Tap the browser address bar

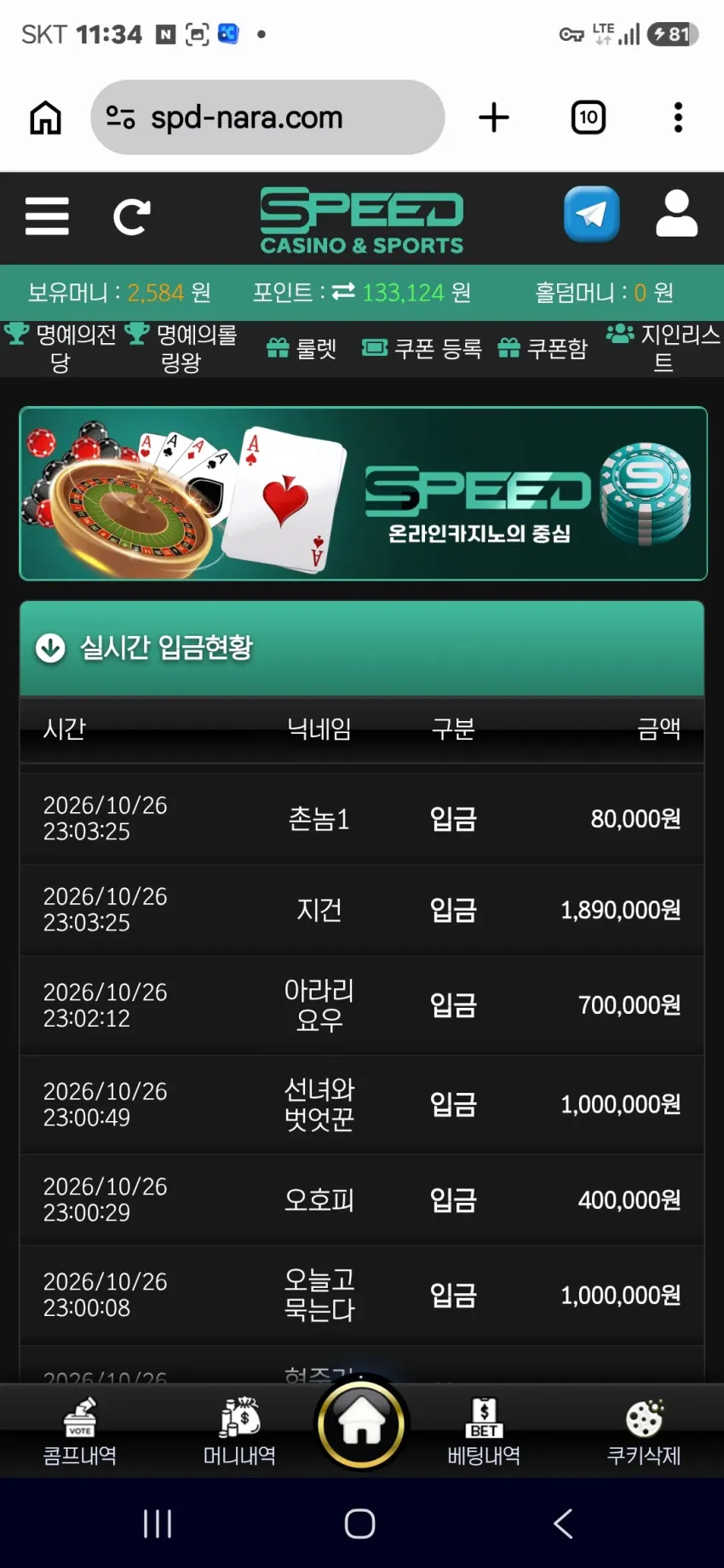(267, 117)
